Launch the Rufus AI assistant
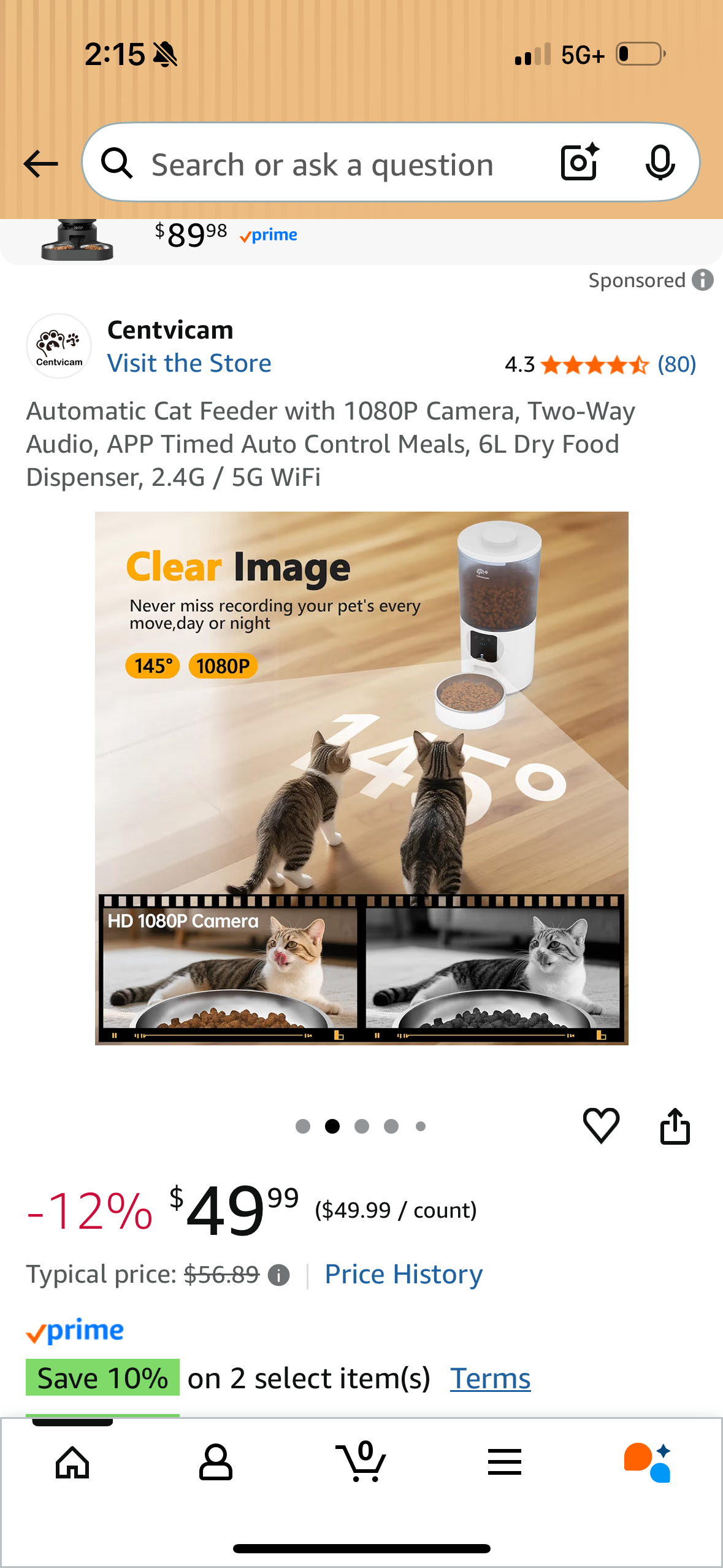The height and width of the screenshot is (1568, 723). (x=647, y=1462)
